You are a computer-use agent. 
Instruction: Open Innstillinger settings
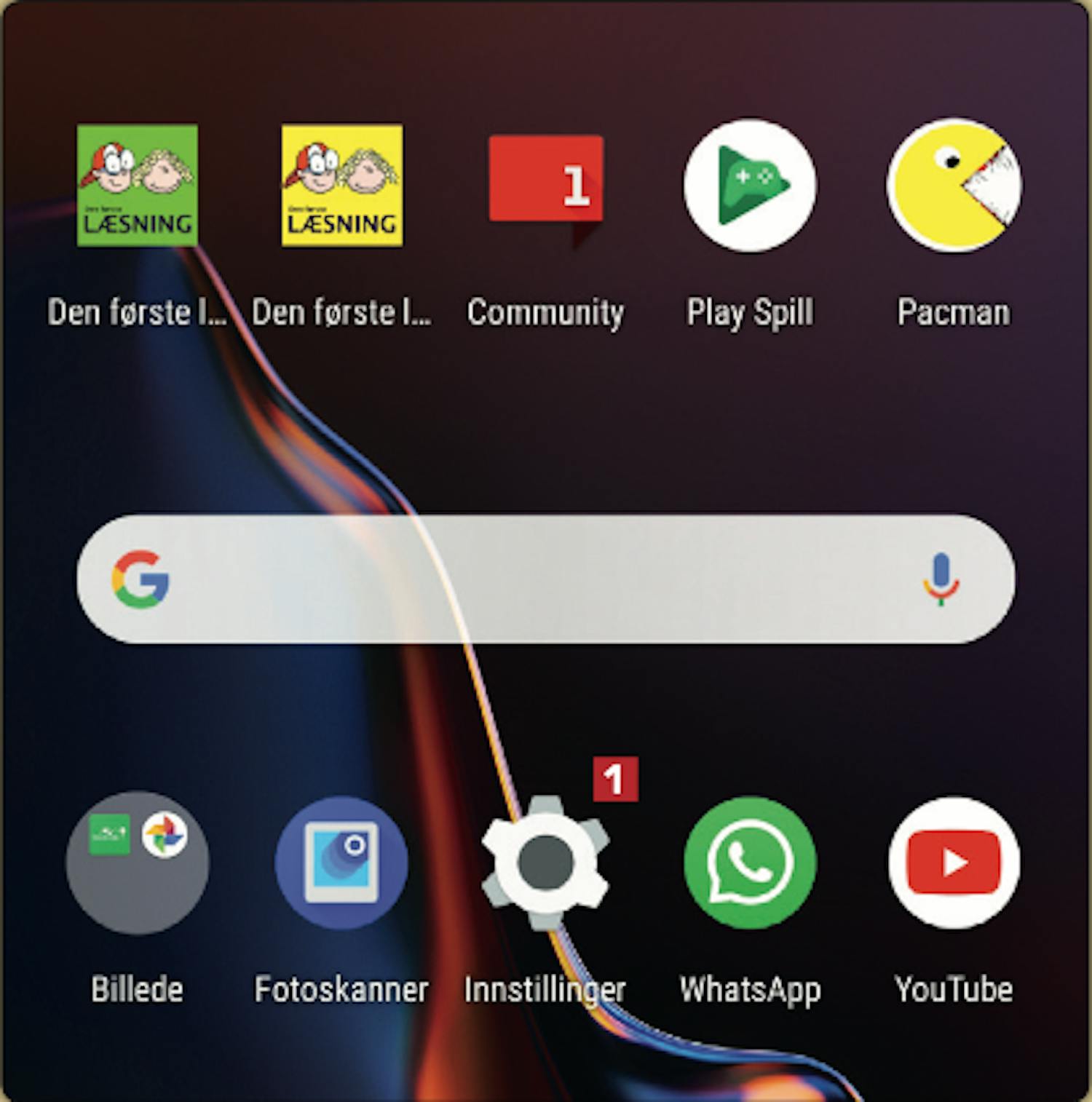pos(546,863)
